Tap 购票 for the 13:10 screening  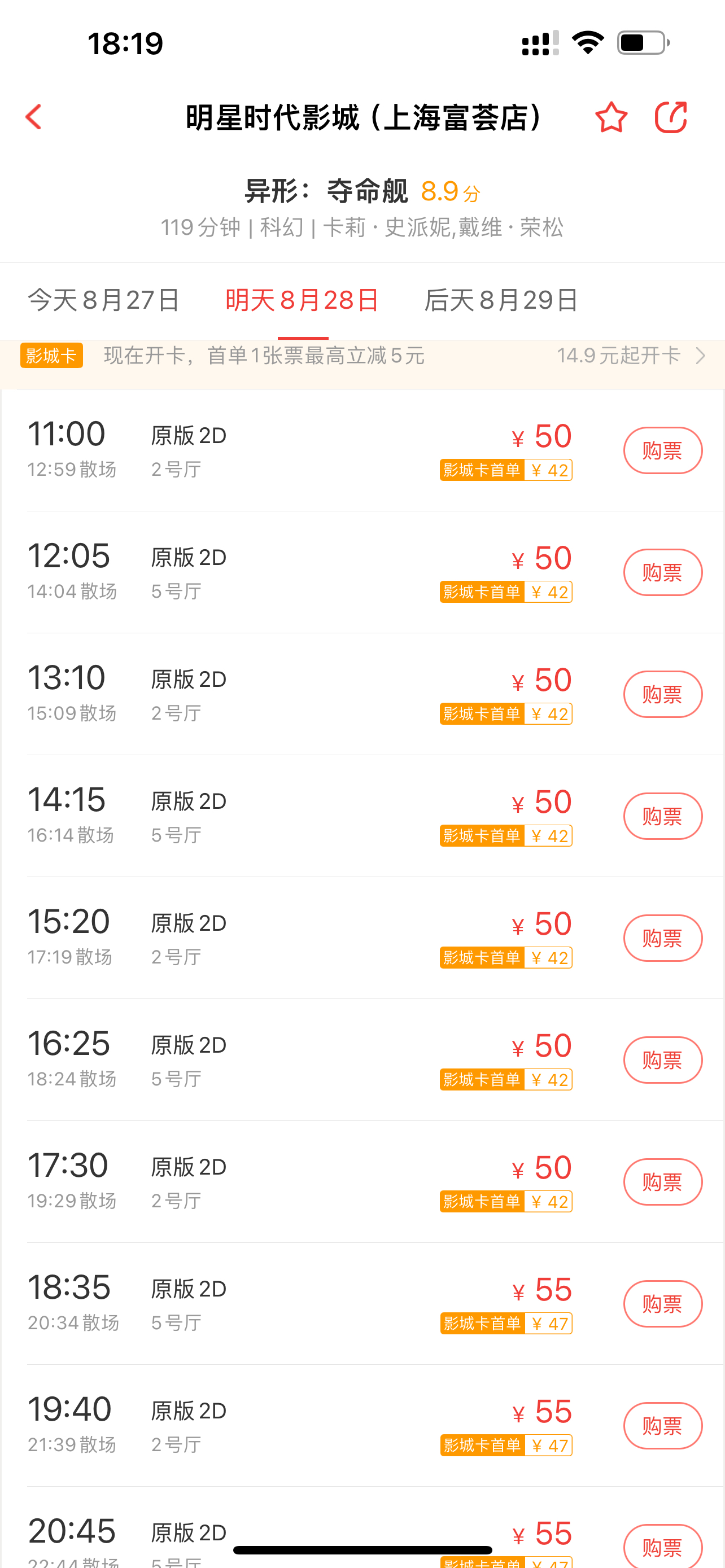(x=662, y=694)
